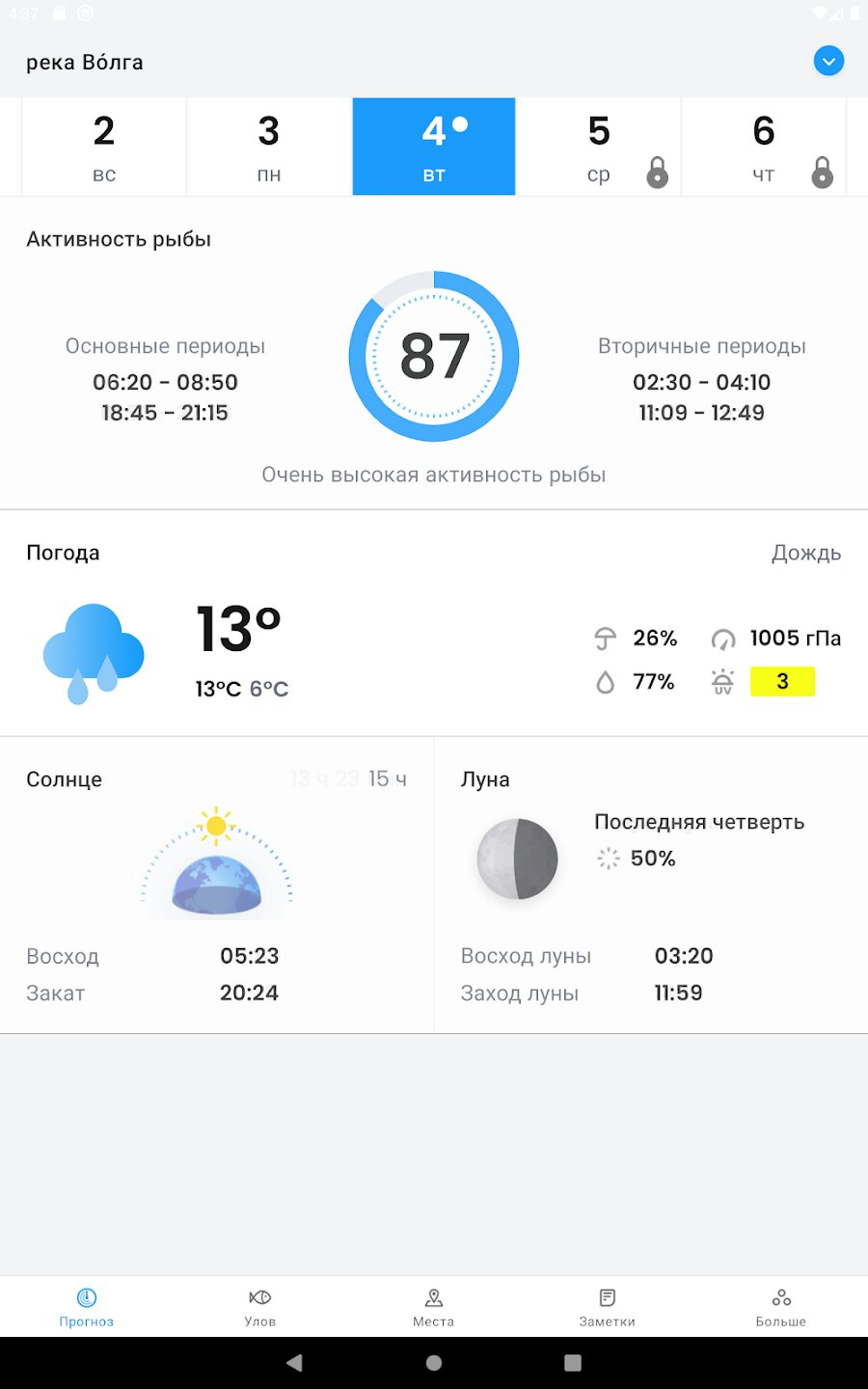Go to the system home screen

click(x=434, y=1363)
